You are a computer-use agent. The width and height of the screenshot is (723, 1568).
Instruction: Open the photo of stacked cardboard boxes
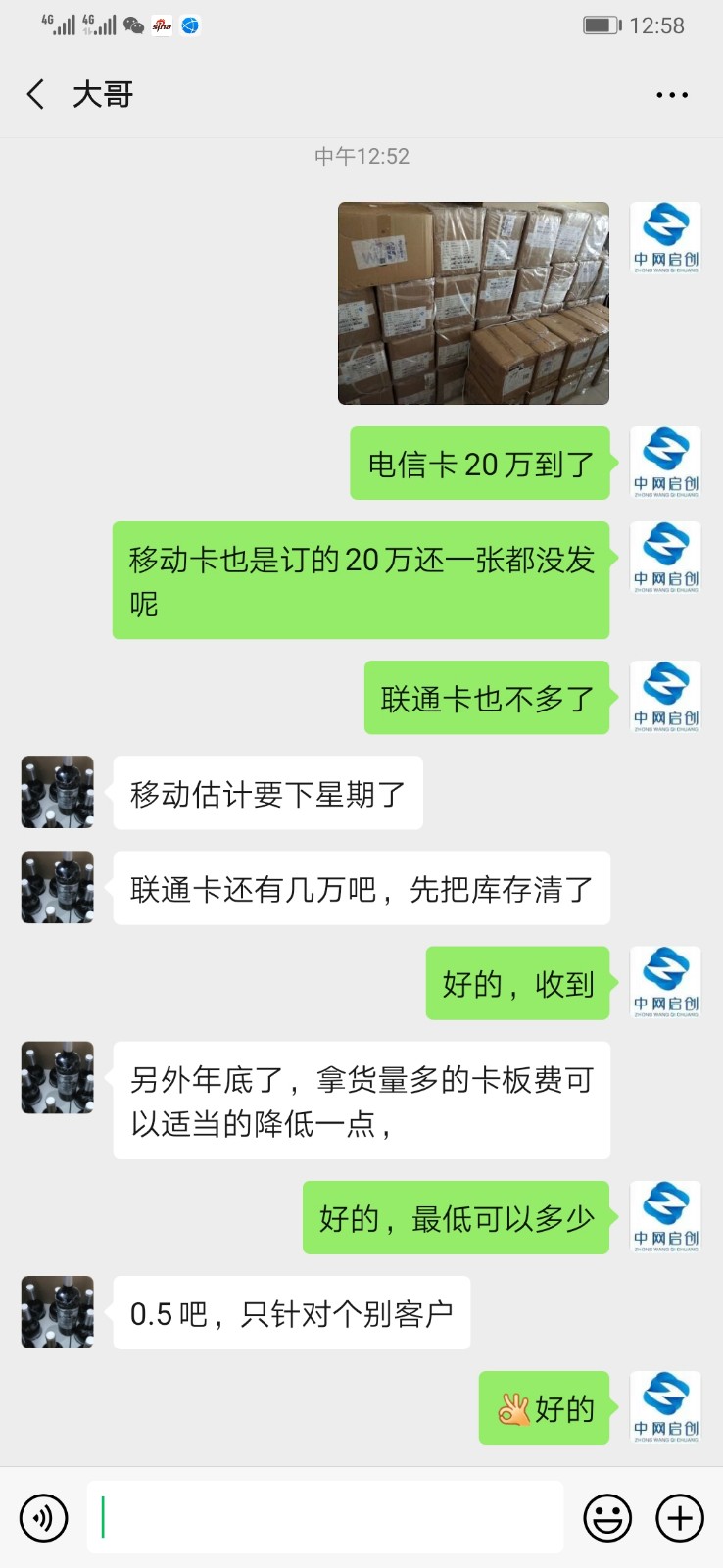click(x=473, y=303)
